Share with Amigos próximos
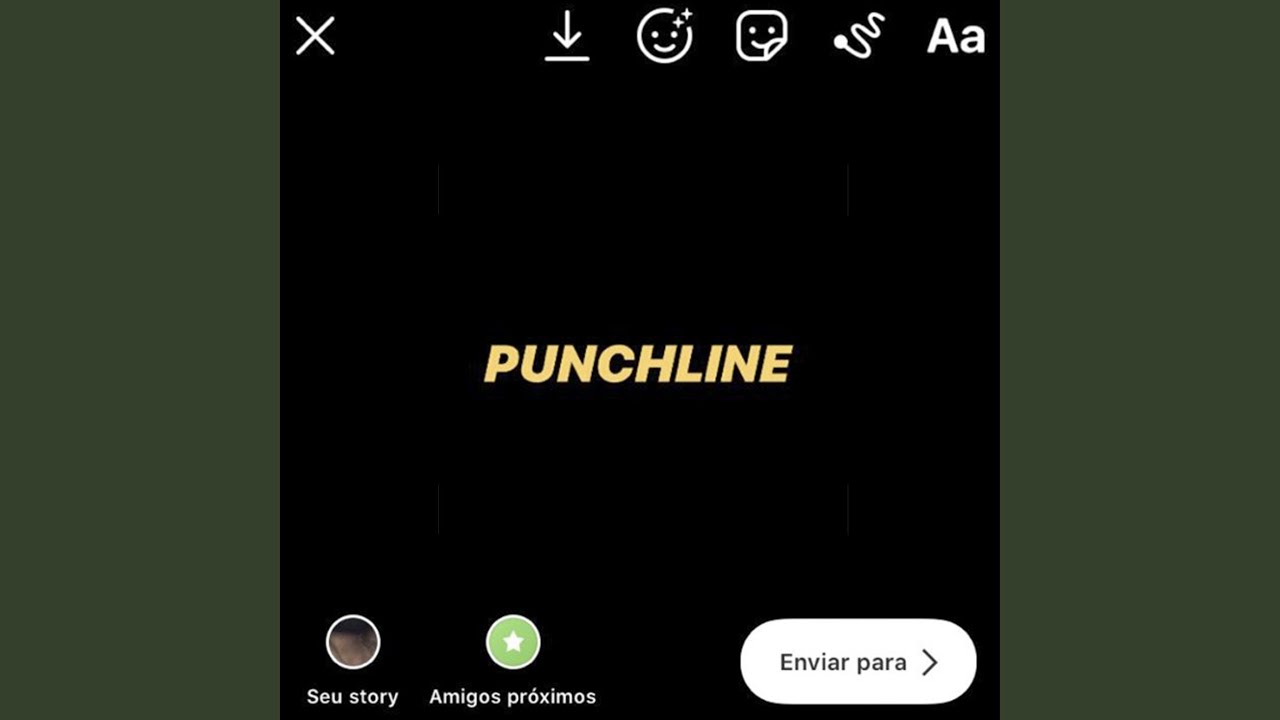This screenshot has height=720, width=1280. [513, 642]
